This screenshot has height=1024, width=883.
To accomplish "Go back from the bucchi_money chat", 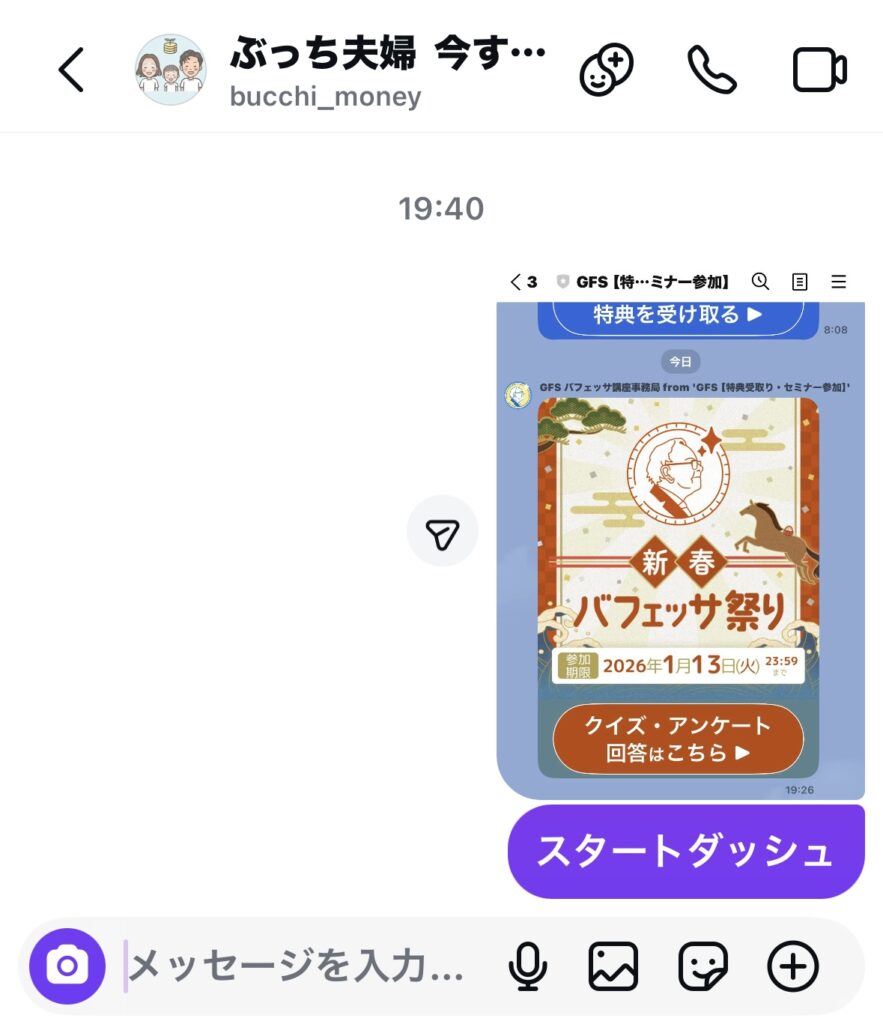I will [70, 70].
